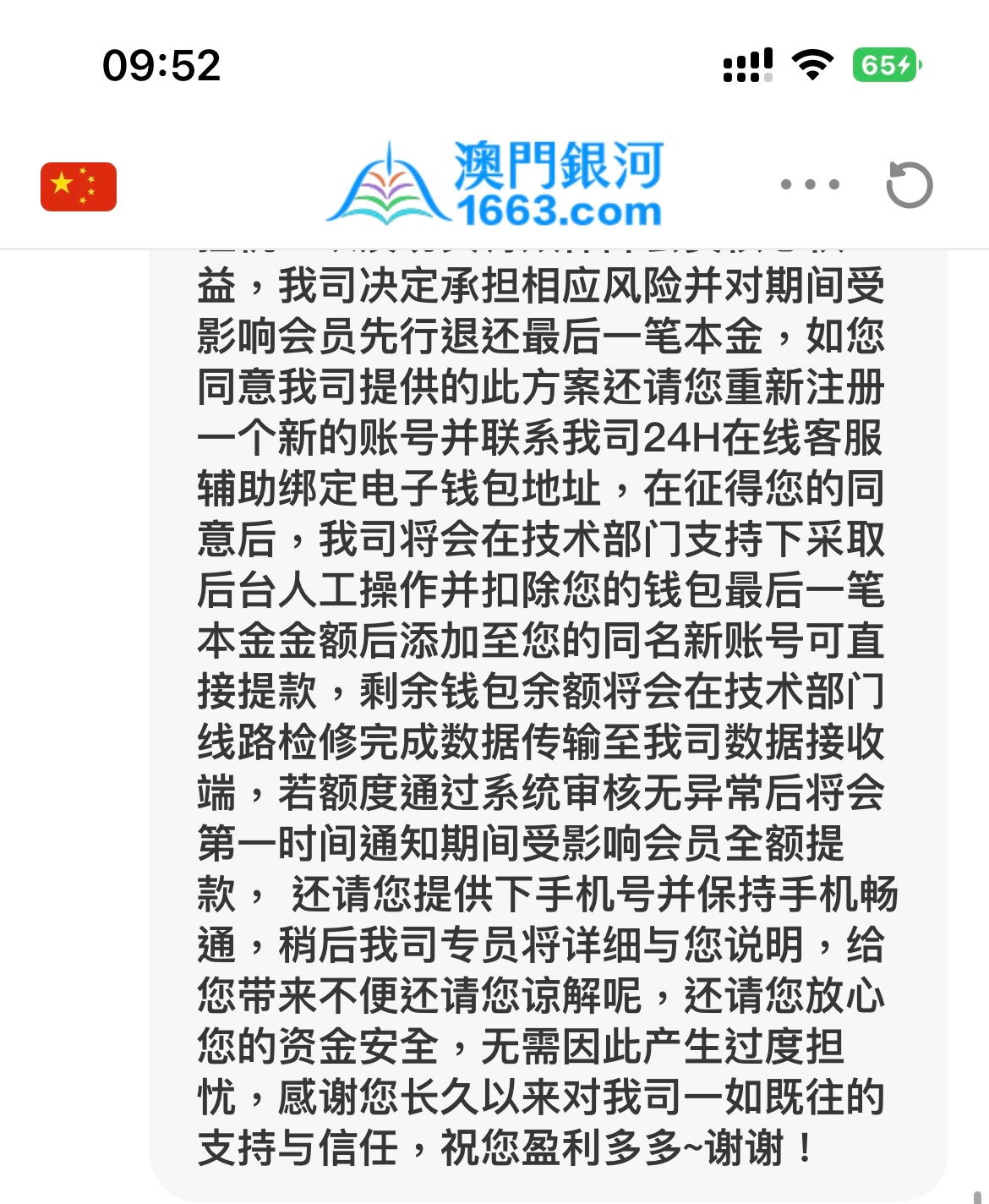This screenshot has width=989, height=1204.
Task: Open the three-dot overflow menu
Action: [810, 184]
